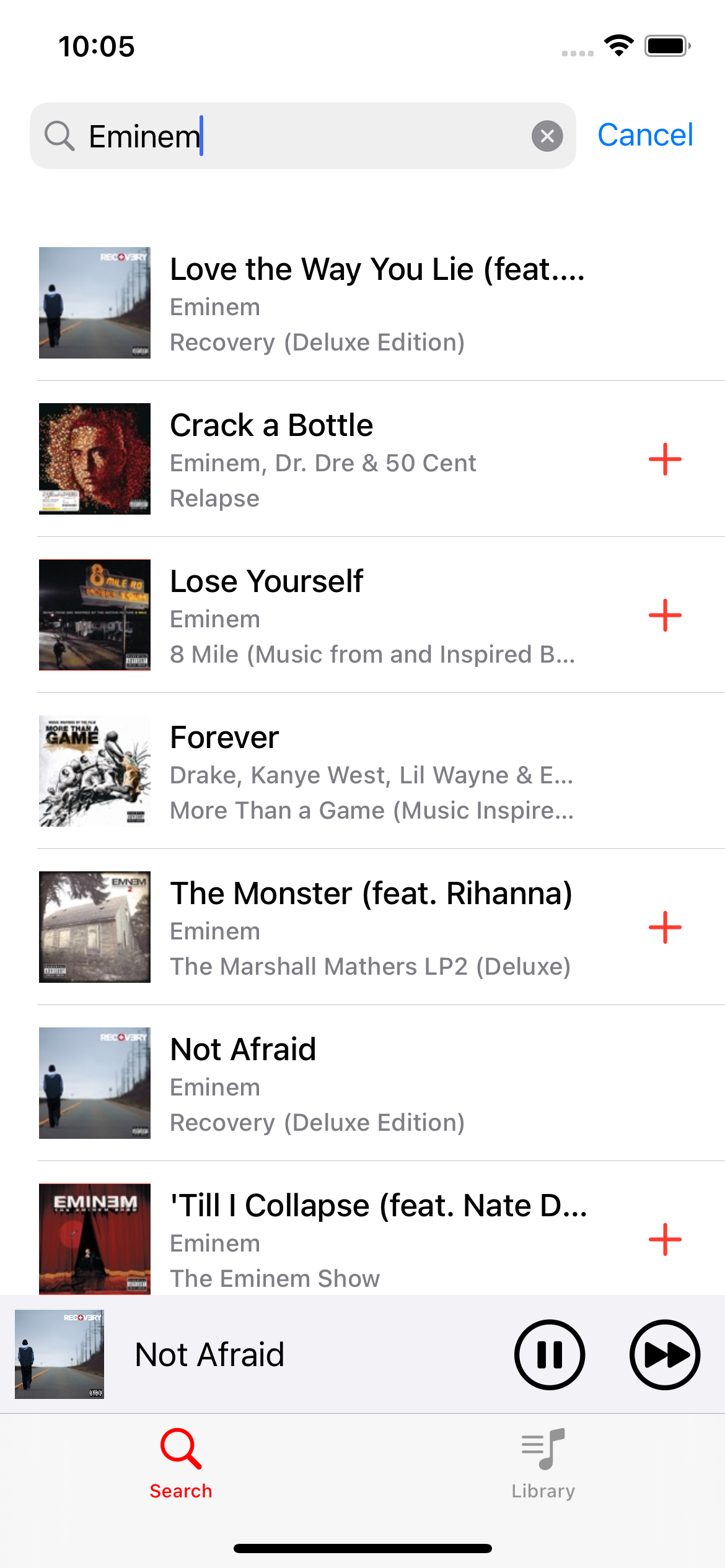Cancel the search
Screen dimensions: 725x1568
coord(644,135)
